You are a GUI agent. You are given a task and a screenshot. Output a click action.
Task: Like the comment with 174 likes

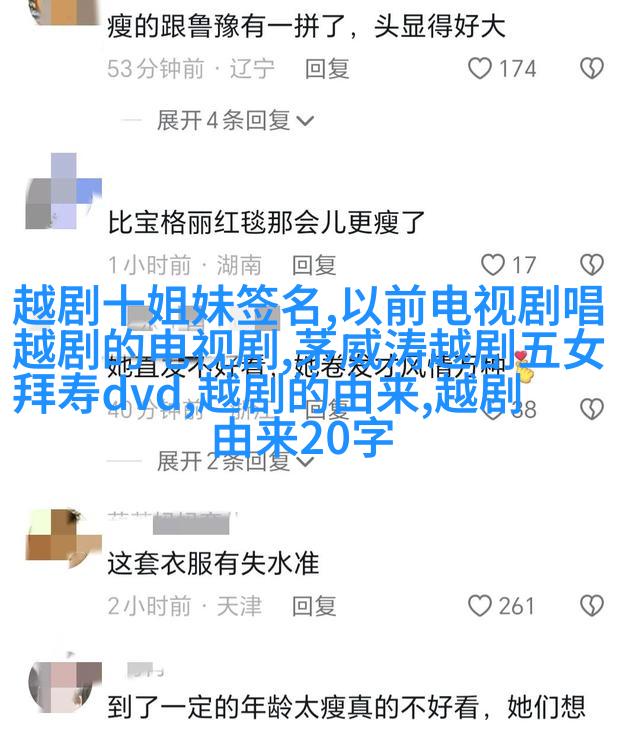[482, 69]
